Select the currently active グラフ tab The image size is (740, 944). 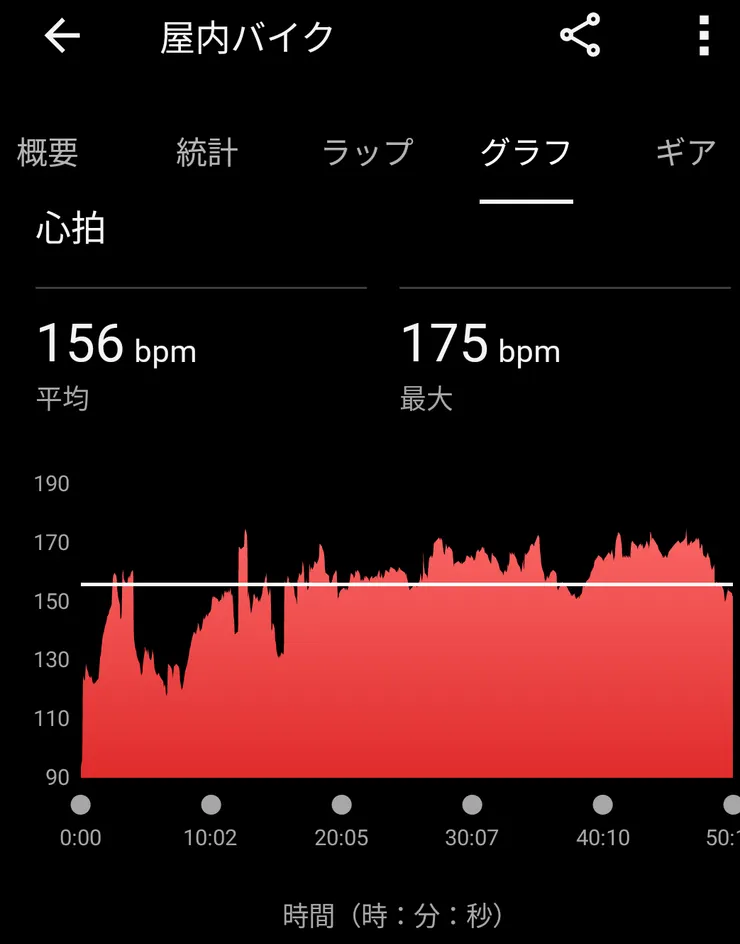[x=527, y=152]
